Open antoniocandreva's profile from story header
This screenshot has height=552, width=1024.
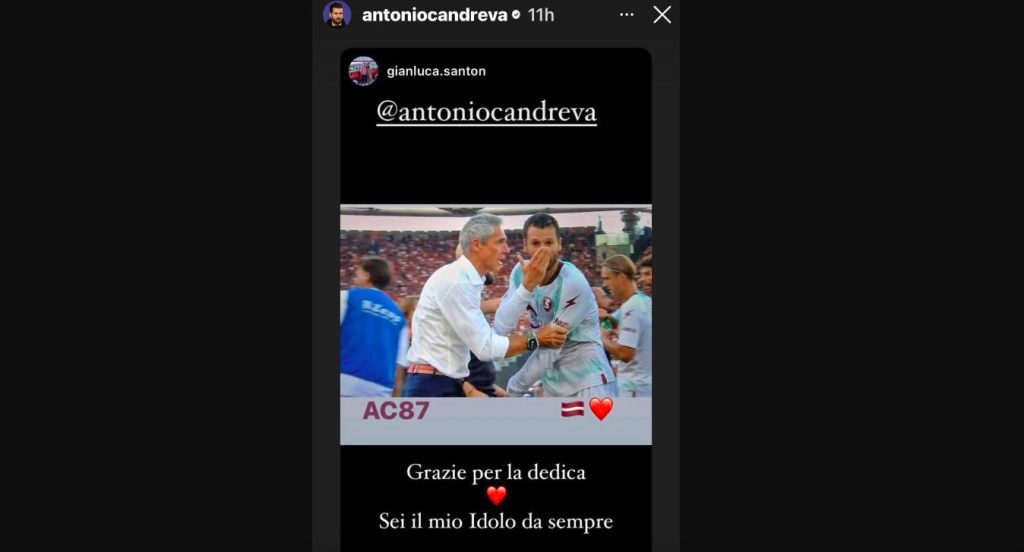pyautogui.click(x=433, y=15)
